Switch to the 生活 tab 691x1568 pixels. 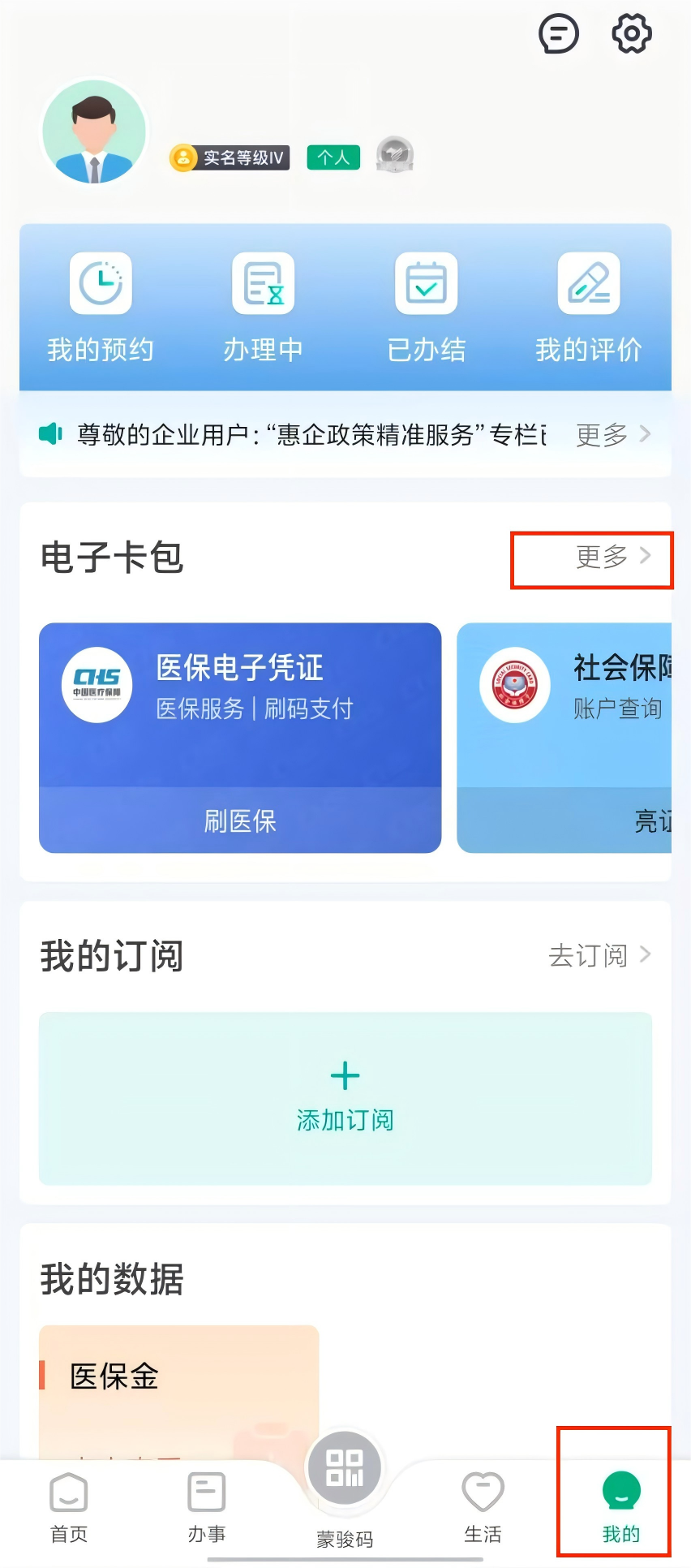[483, 1508]
